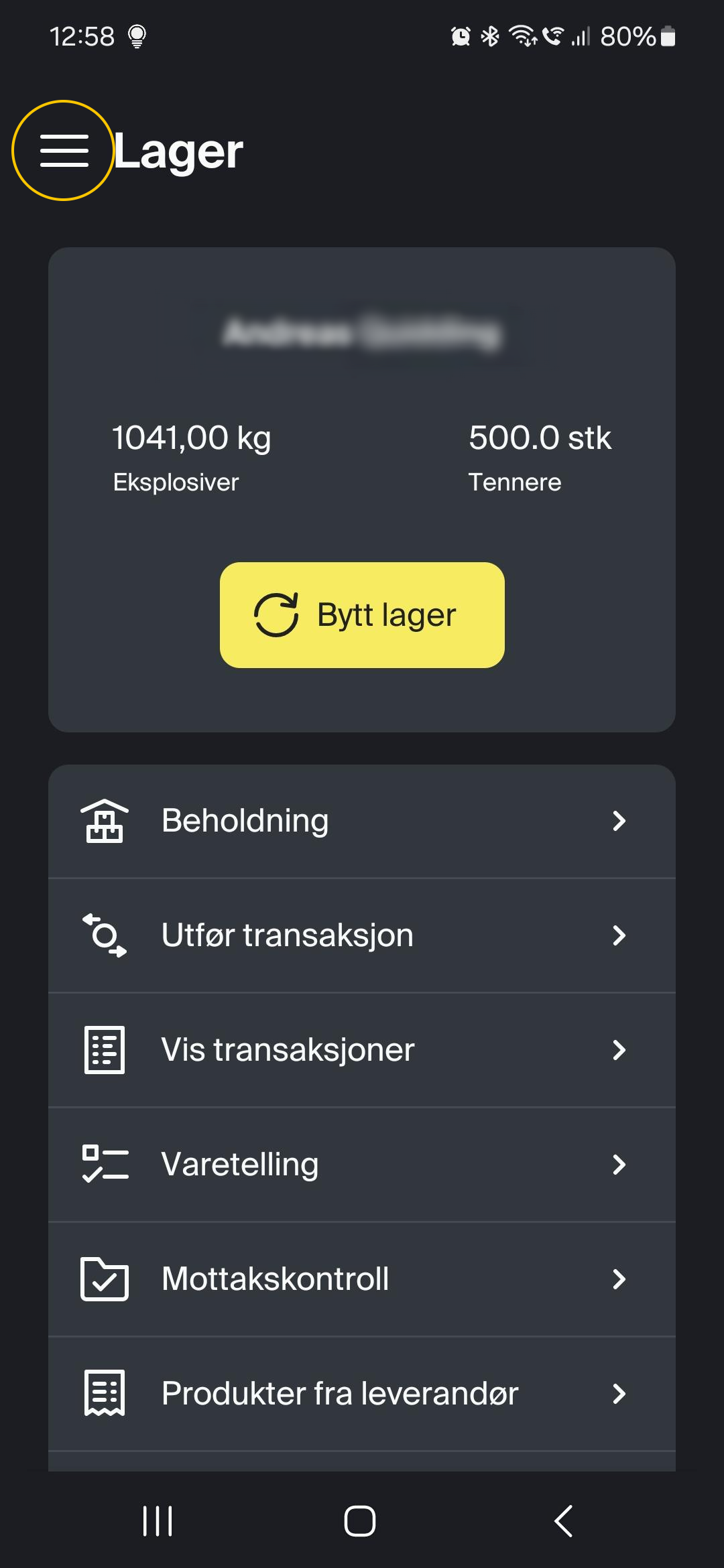Select Utfør transaksjon
This screenshot has width=724, height=1568.
click(x=362, y=935)
